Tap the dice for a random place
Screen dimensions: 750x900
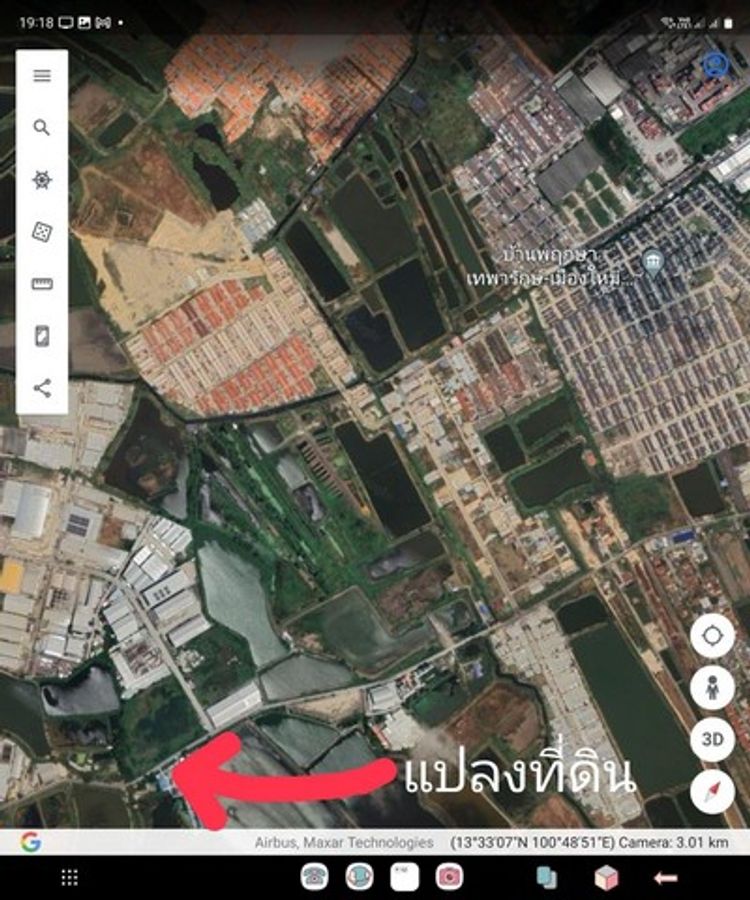tap(42, 232)
